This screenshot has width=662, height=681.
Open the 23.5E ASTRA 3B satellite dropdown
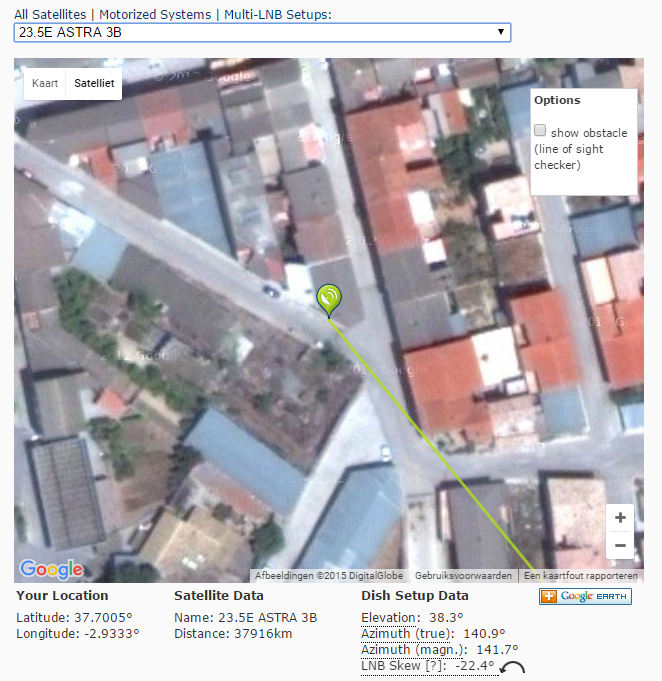click(262, 32)
